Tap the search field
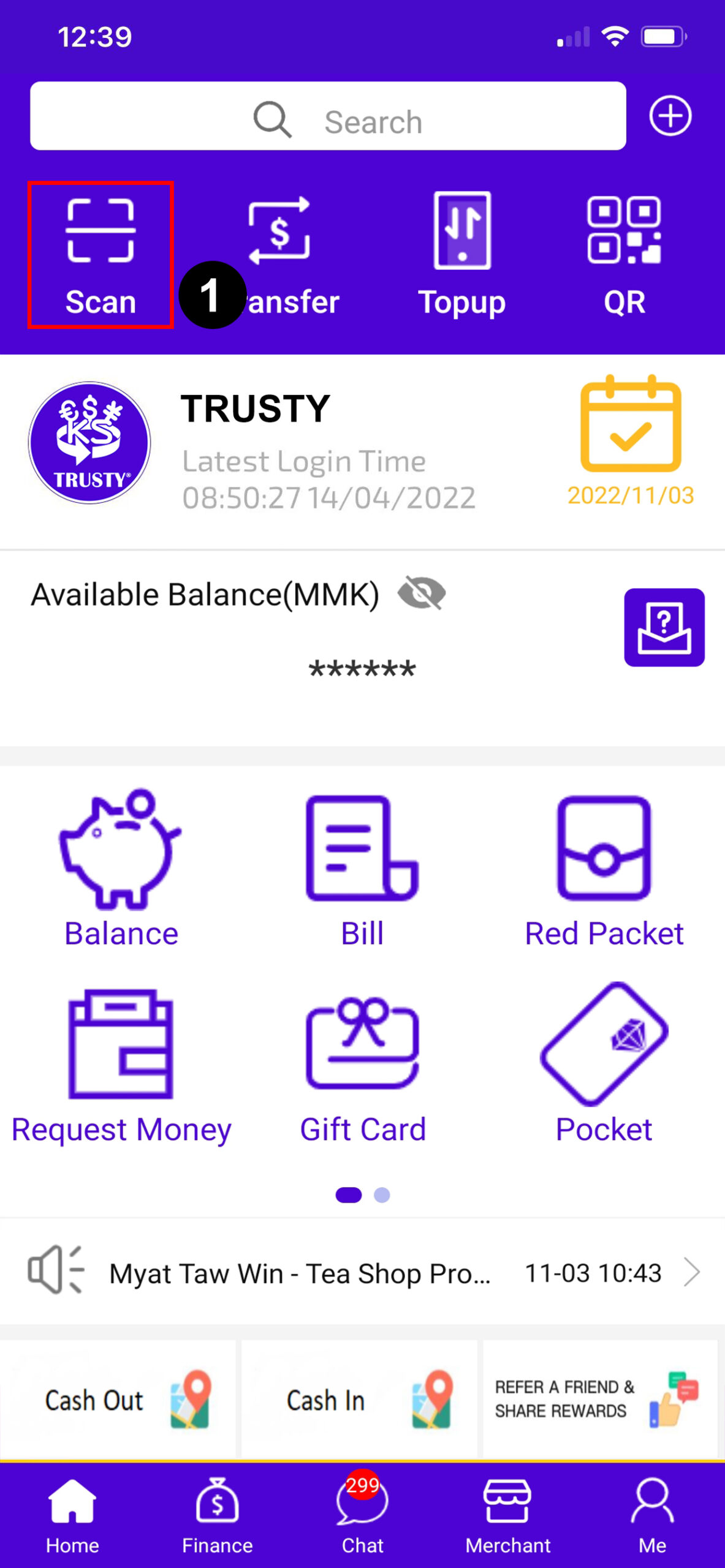Image resolution: width=725 pixels, height=1568 pixels. tap(328, 116)
